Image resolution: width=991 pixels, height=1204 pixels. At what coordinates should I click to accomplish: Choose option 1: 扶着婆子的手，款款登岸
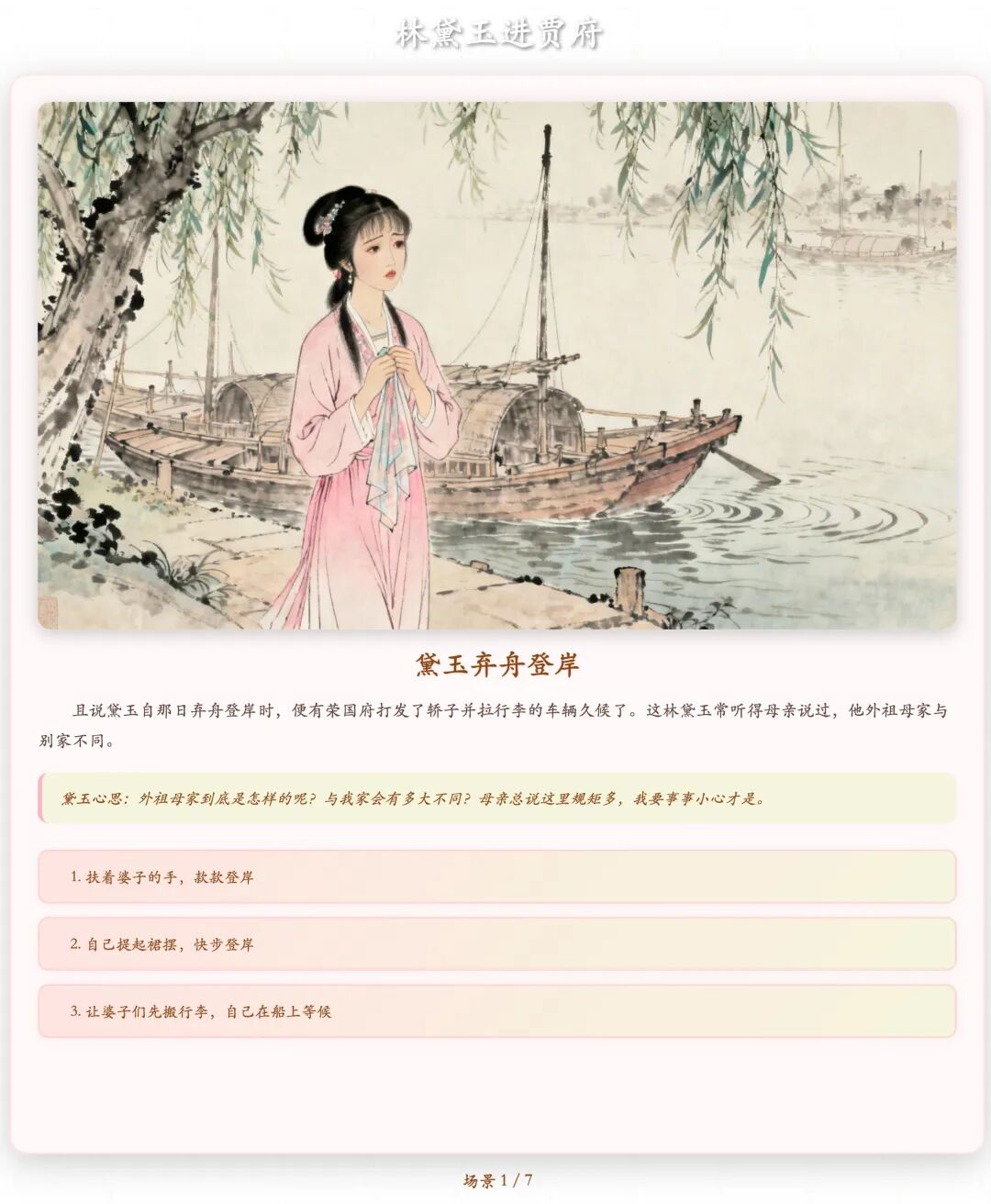tap(496, 876)
